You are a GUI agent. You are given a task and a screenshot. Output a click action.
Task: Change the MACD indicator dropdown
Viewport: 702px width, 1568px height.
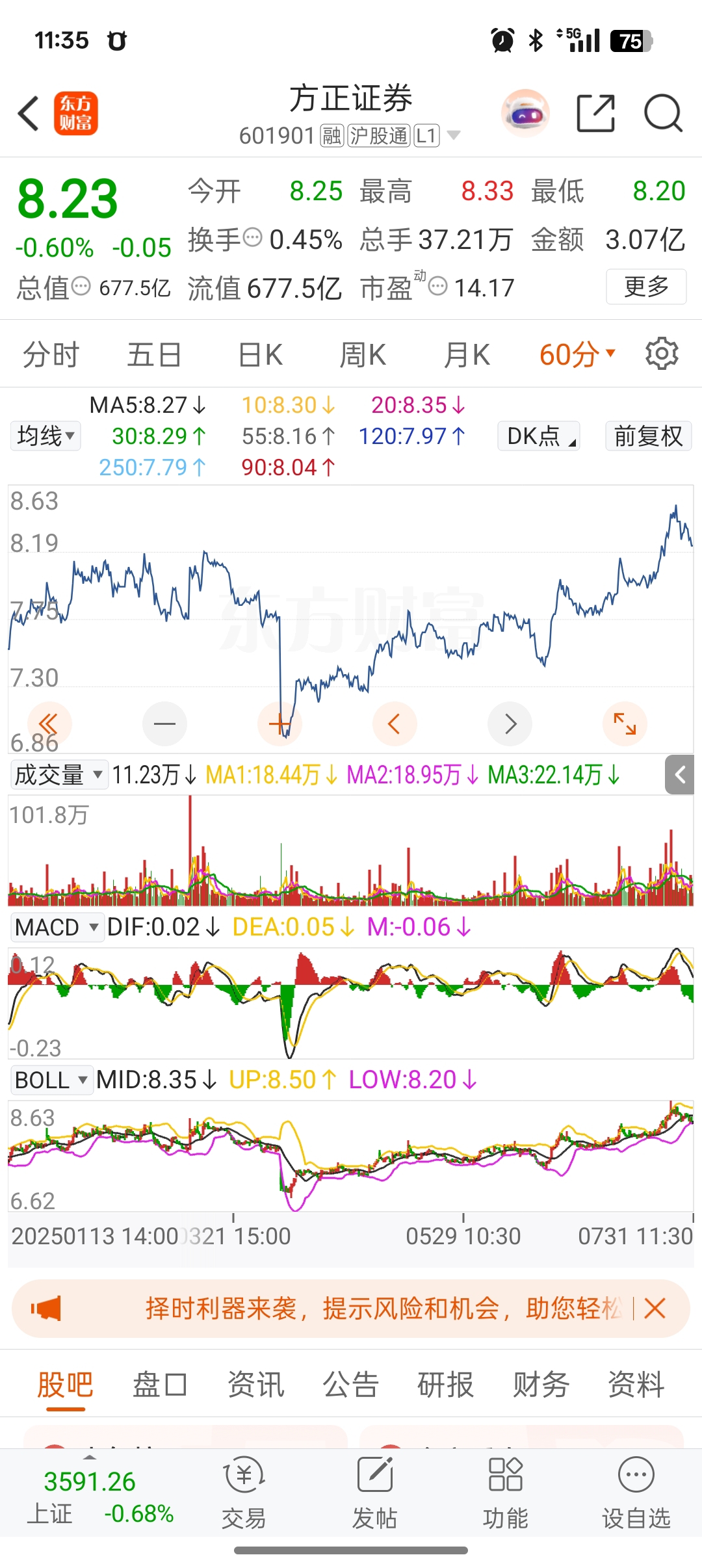pos(57,927)
